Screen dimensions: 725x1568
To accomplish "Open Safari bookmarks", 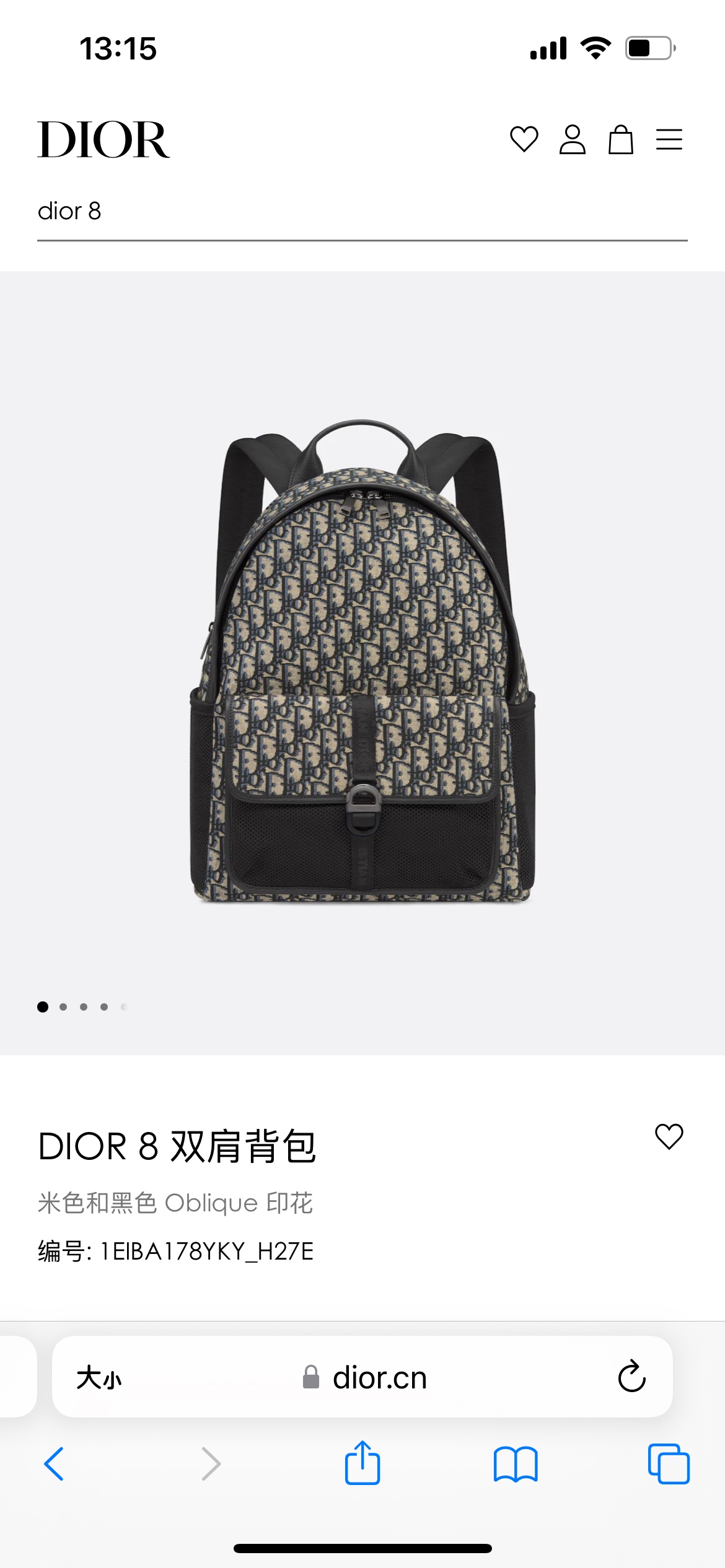I will 516,1465.
